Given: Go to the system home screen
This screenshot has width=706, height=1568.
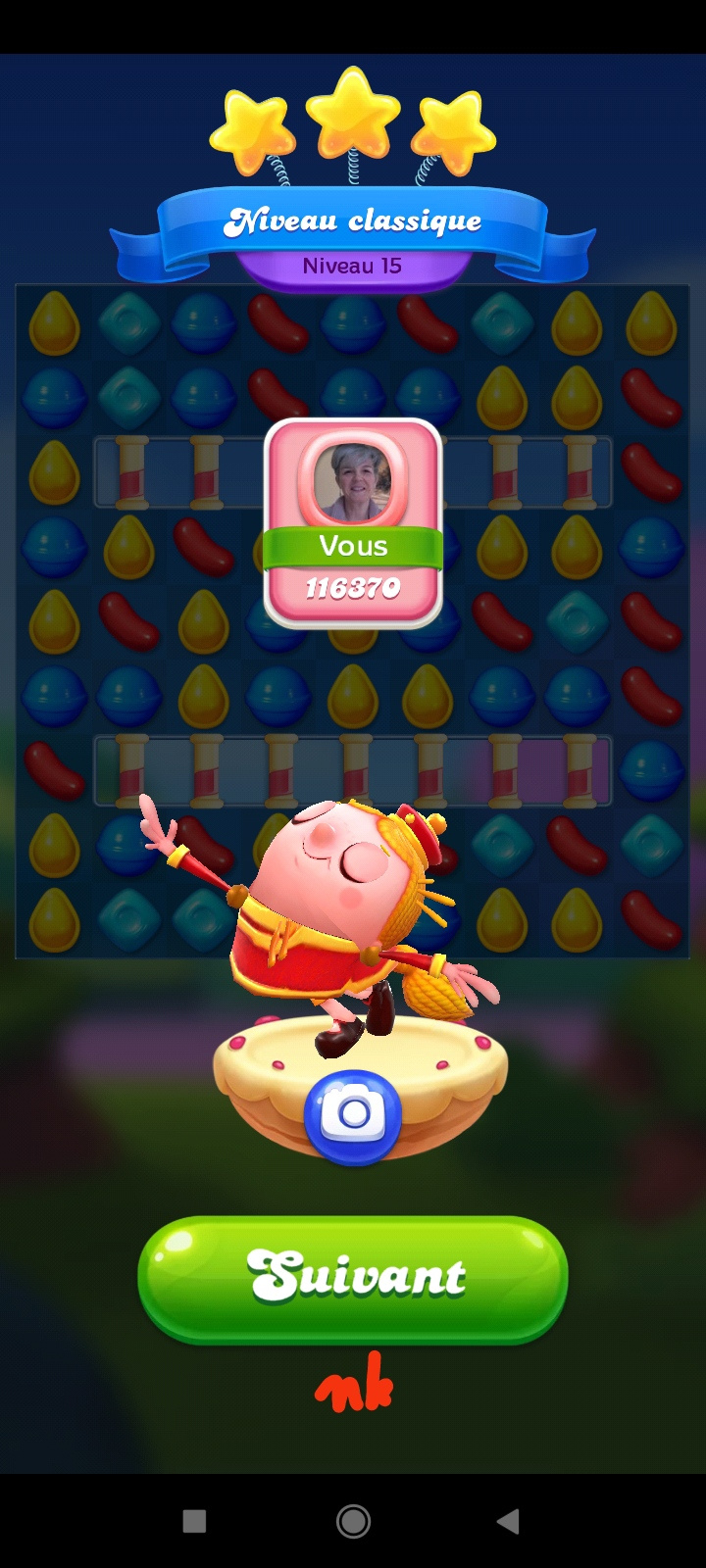Looking at the screenshot, I should click(353, 1521).
